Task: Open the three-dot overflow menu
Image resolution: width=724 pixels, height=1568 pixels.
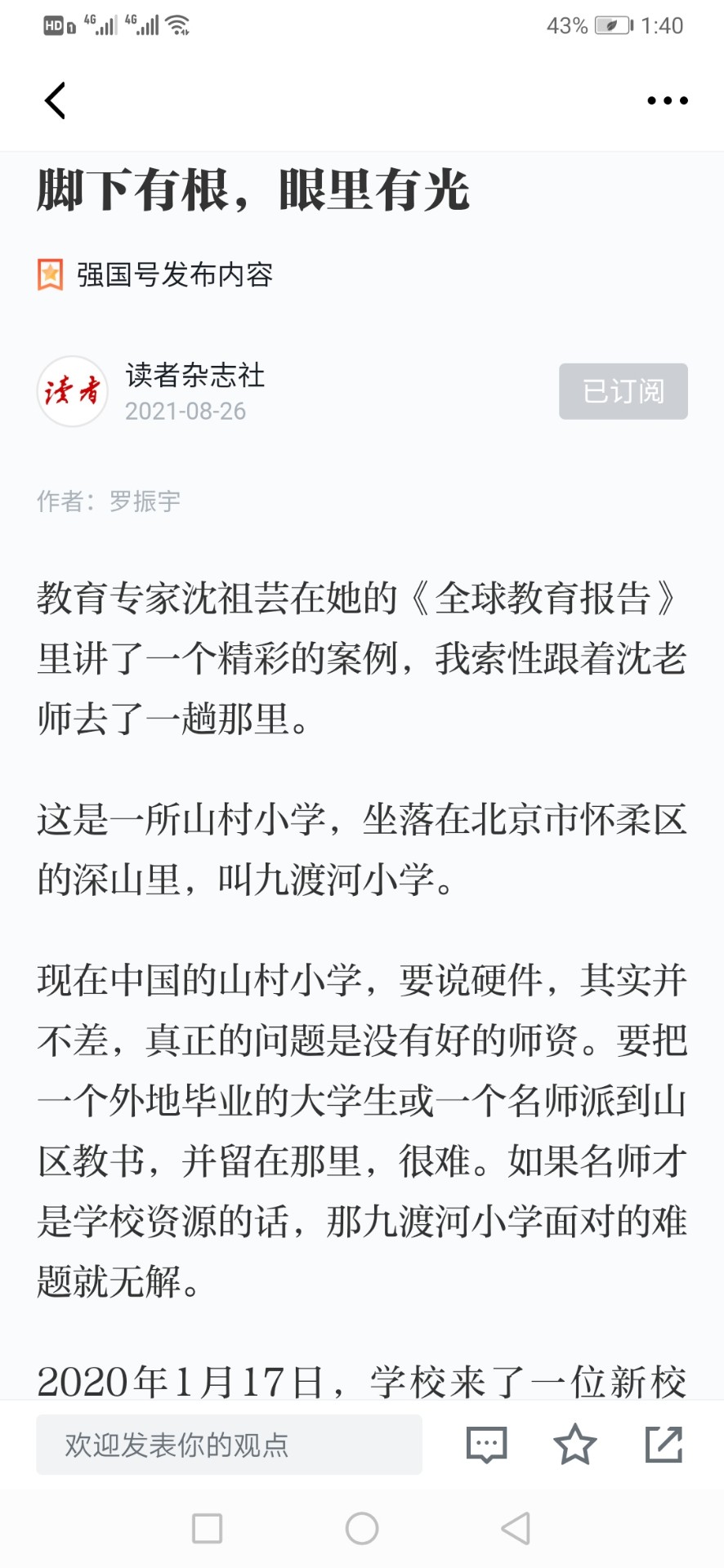Action: click(668, 101)
